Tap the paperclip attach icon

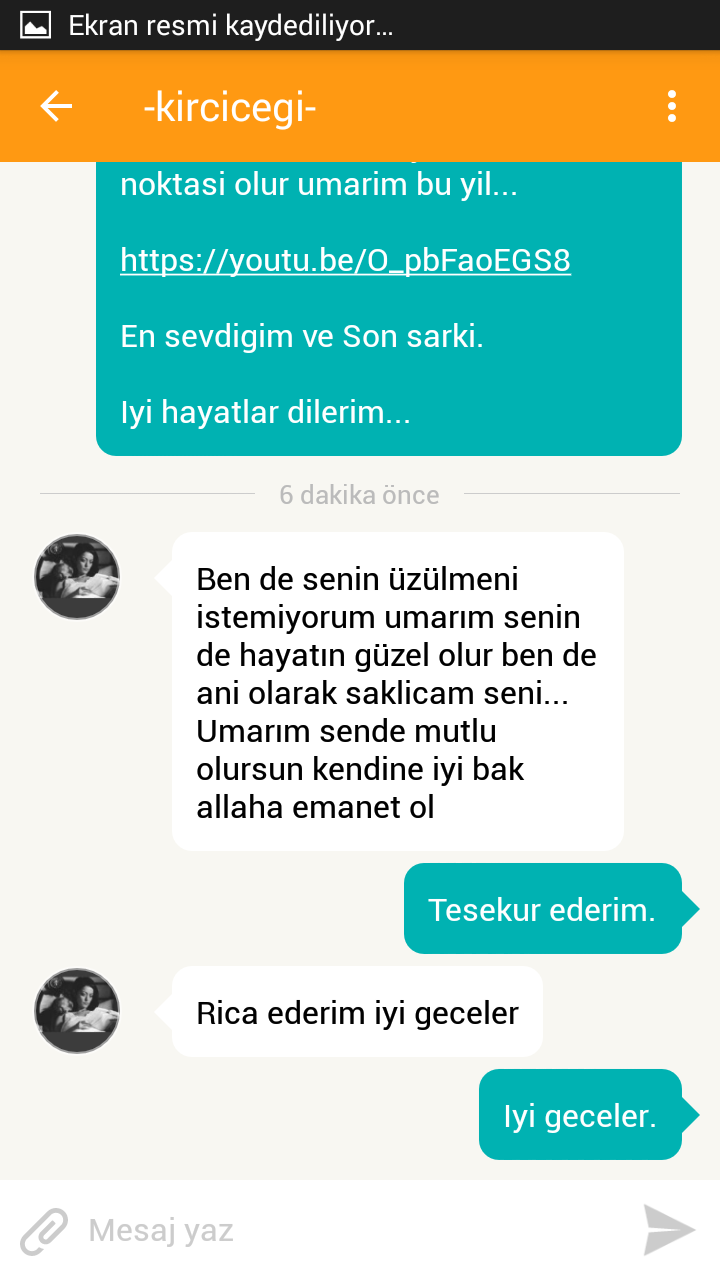(44, 1230)
